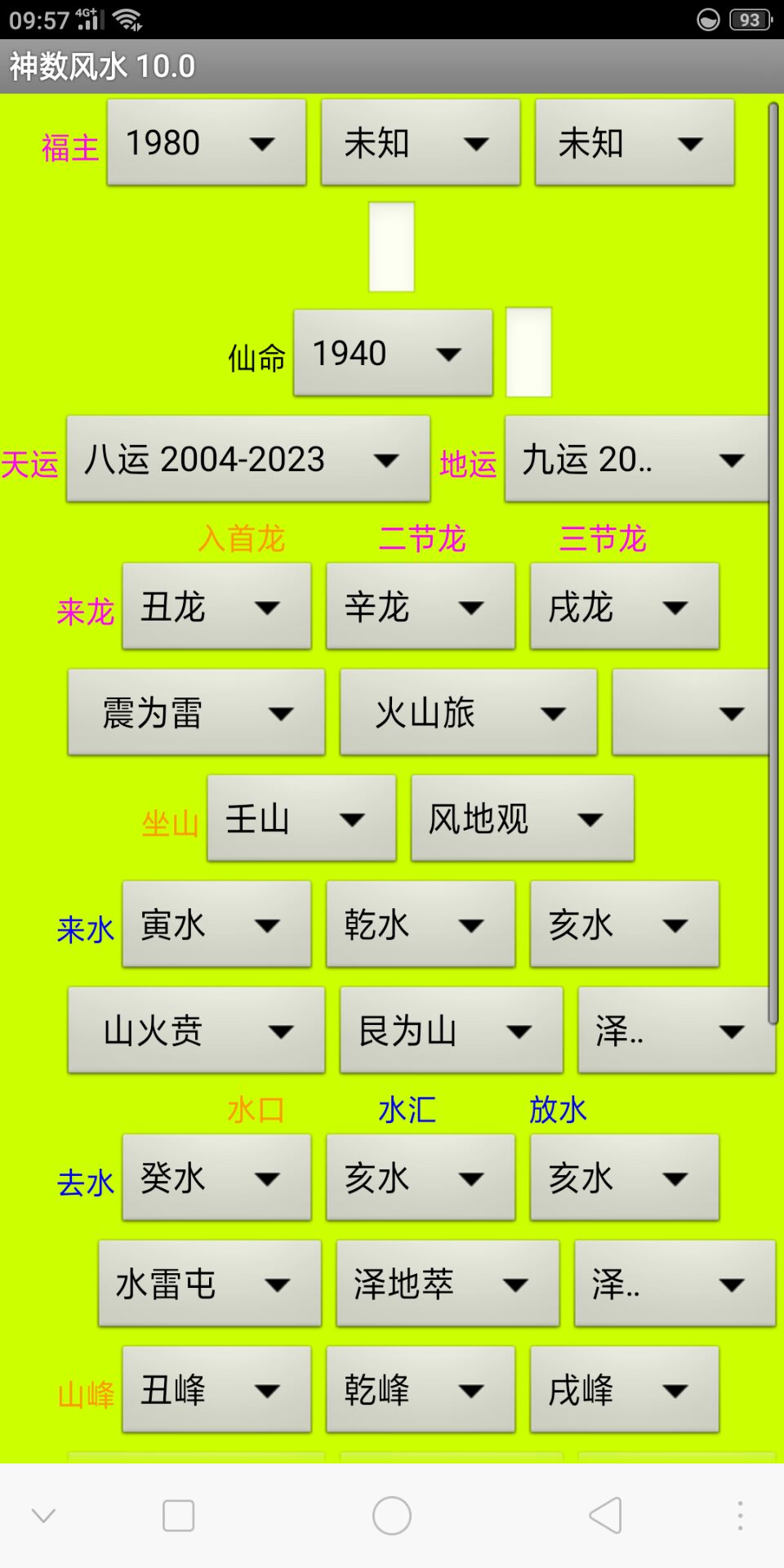Open the 癸水 水口 dropdown
784x1568 pixels.
(x=216, y=1178)
